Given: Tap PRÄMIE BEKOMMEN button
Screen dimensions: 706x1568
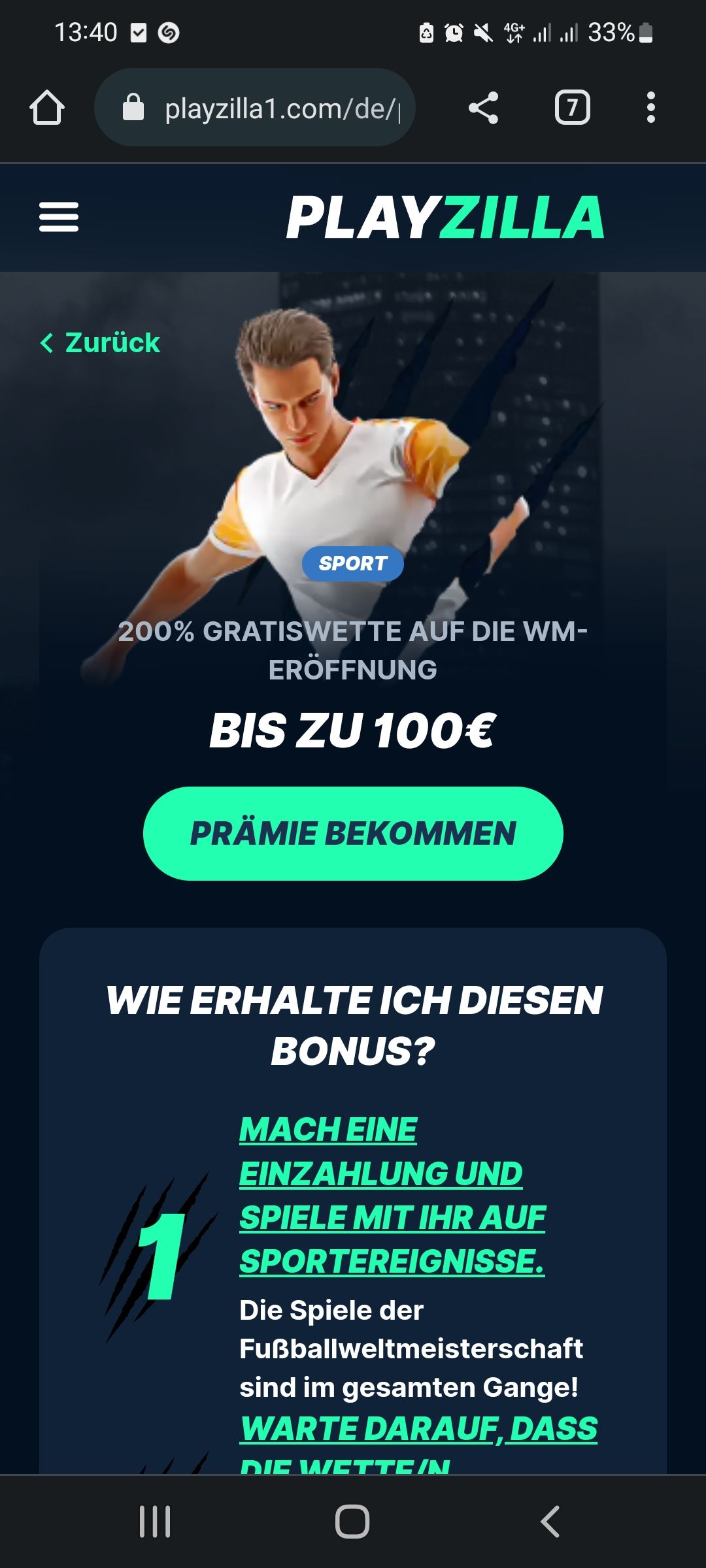Looking at the screenshot, I should pyautogui.click(x=353, y=833).
